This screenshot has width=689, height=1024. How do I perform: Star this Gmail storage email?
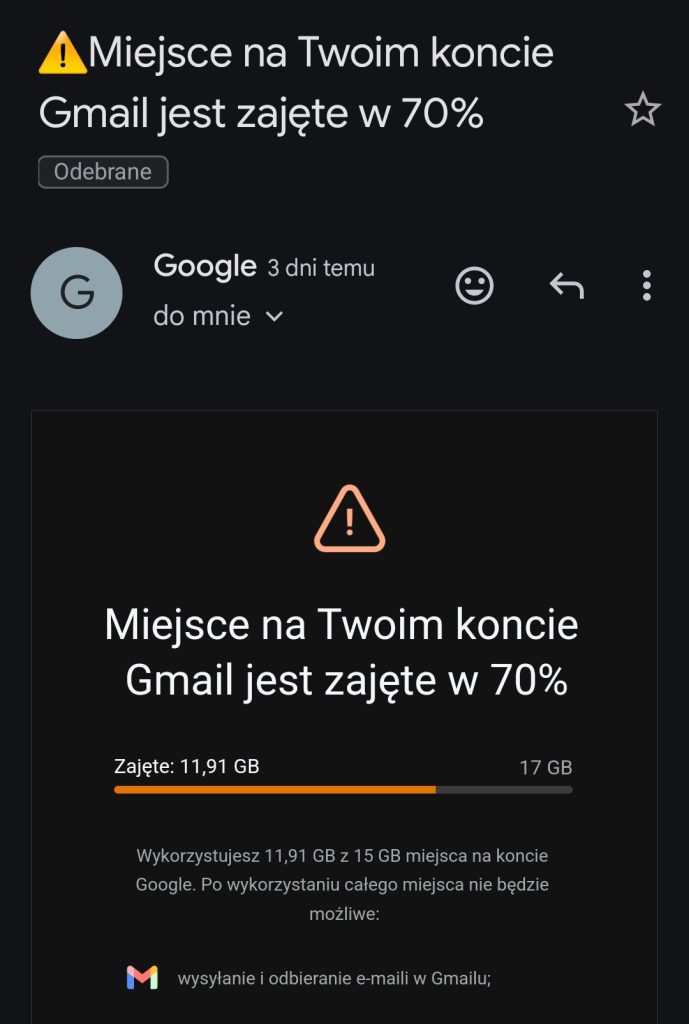[x=643, y=109]
